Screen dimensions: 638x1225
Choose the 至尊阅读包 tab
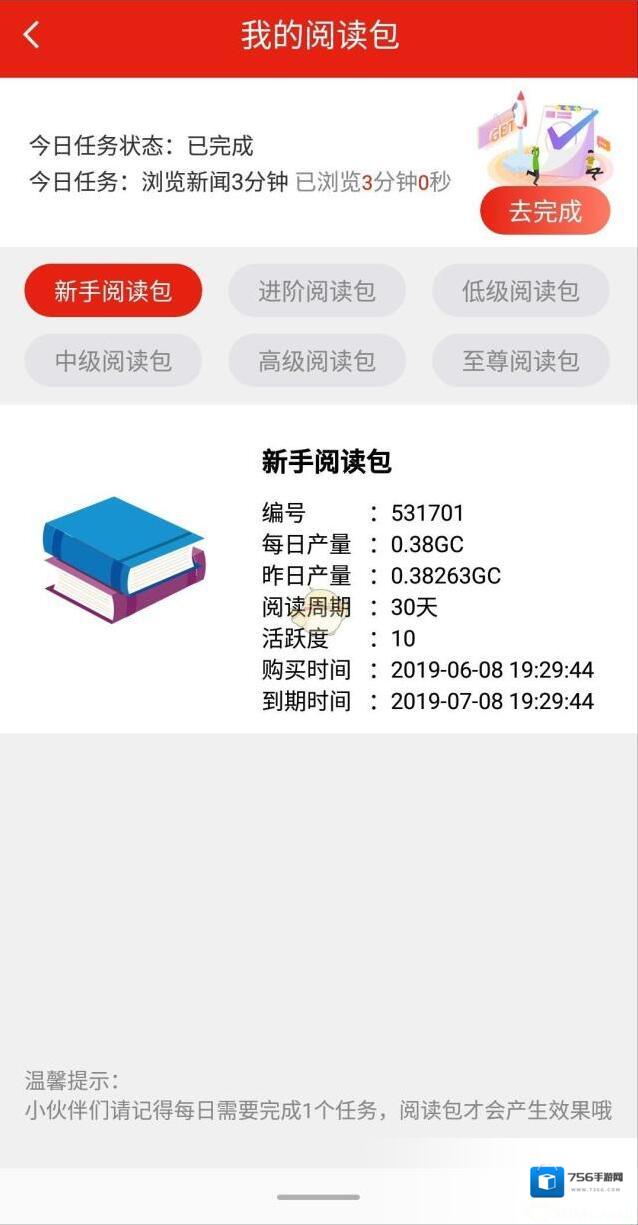coord(520,361)
